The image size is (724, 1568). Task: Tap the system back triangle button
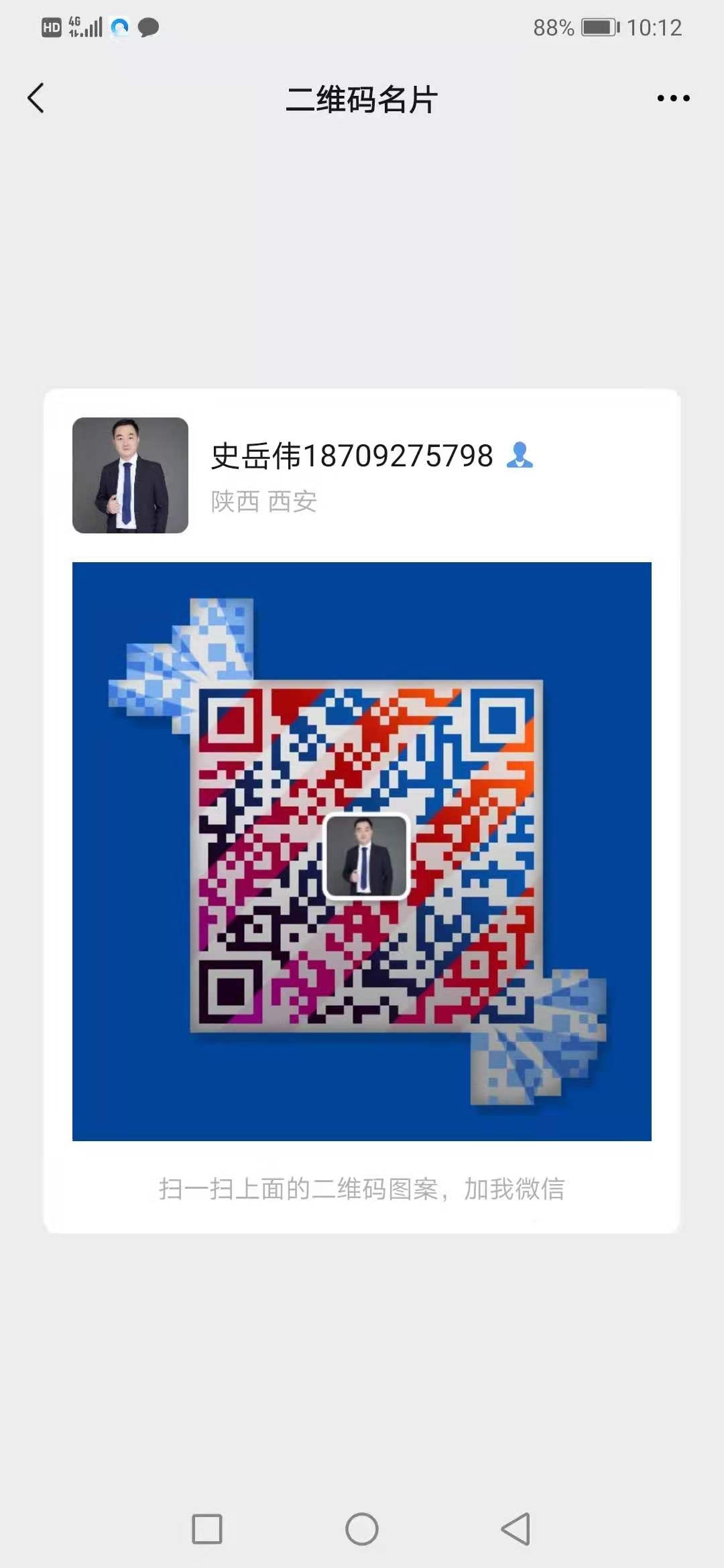[x=516, y=1528]
